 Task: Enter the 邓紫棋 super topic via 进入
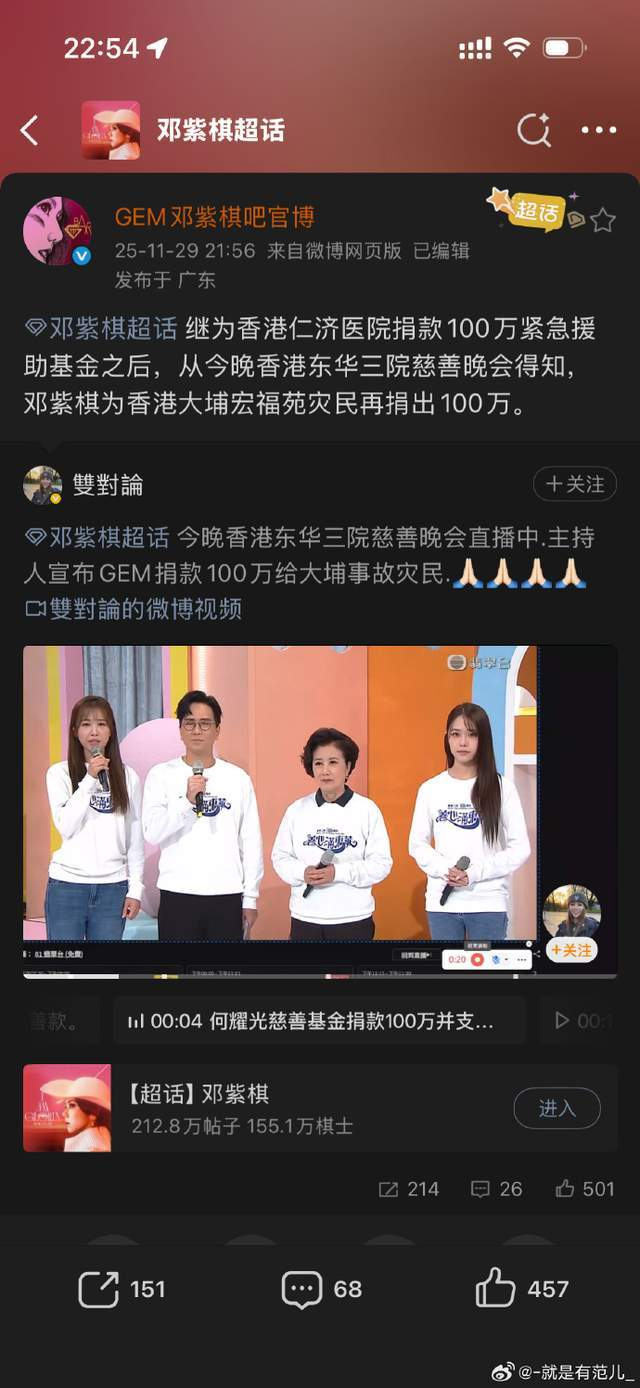click(556, 1108)
